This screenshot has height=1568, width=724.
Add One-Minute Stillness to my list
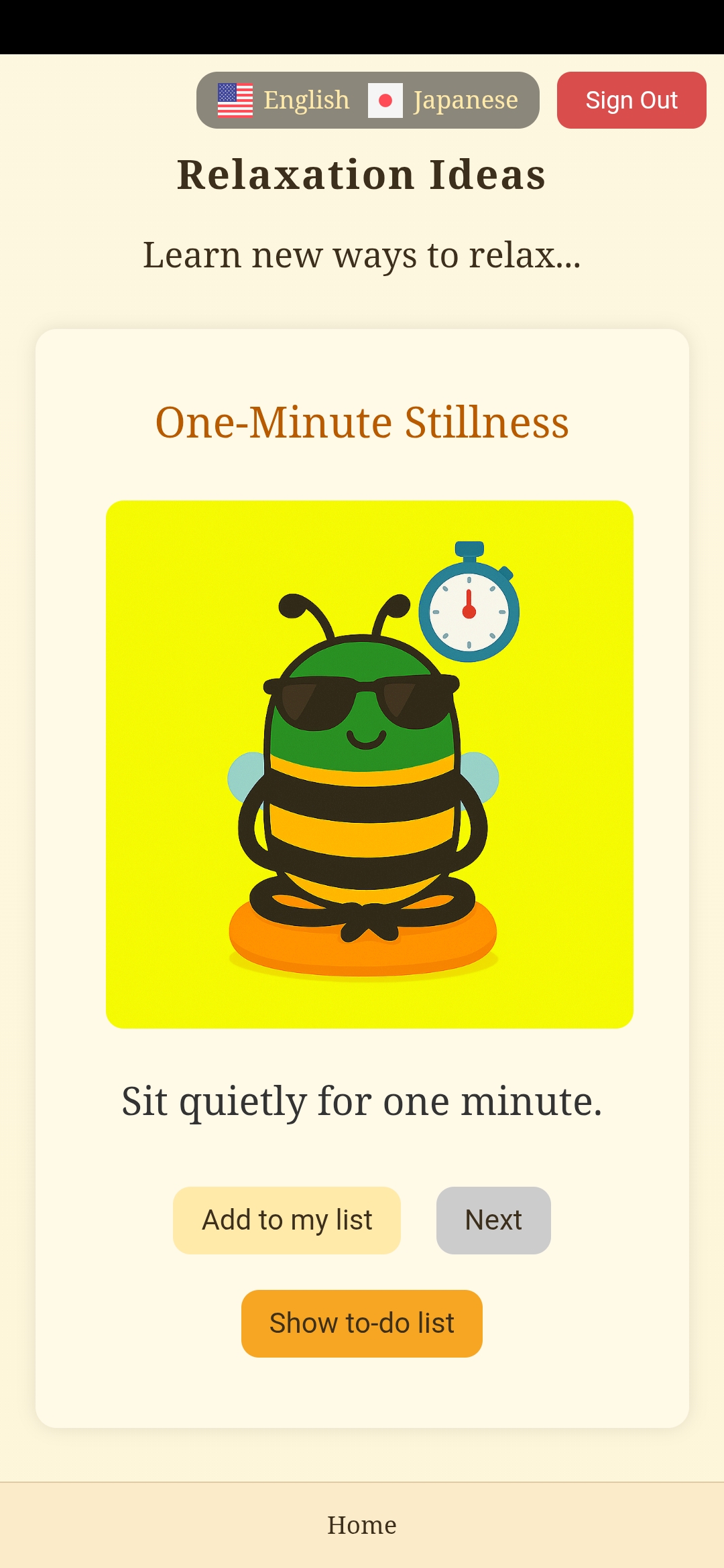click(x=287, y=1220)
